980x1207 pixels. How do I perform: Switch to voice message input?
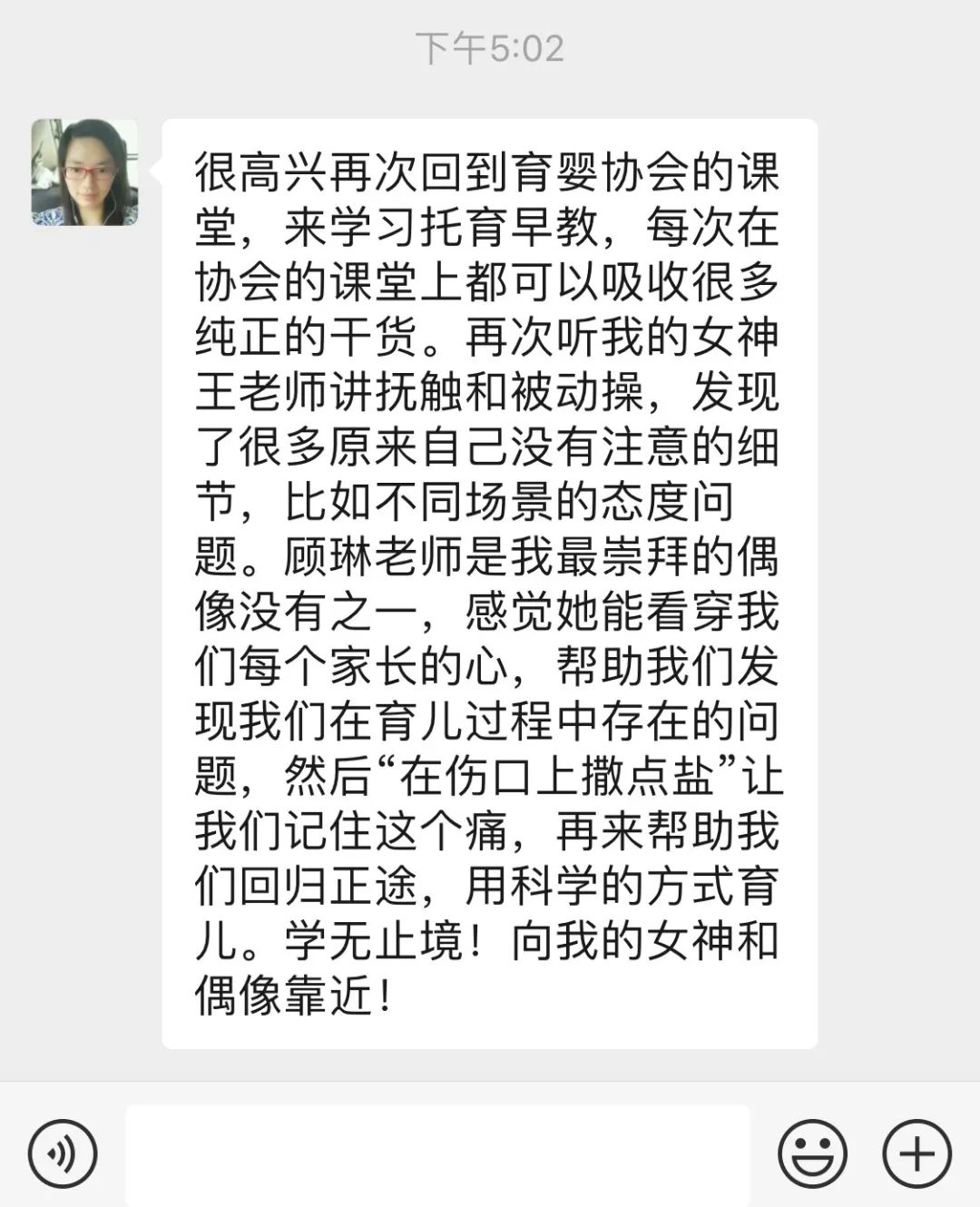click(x=63, y=1153)
